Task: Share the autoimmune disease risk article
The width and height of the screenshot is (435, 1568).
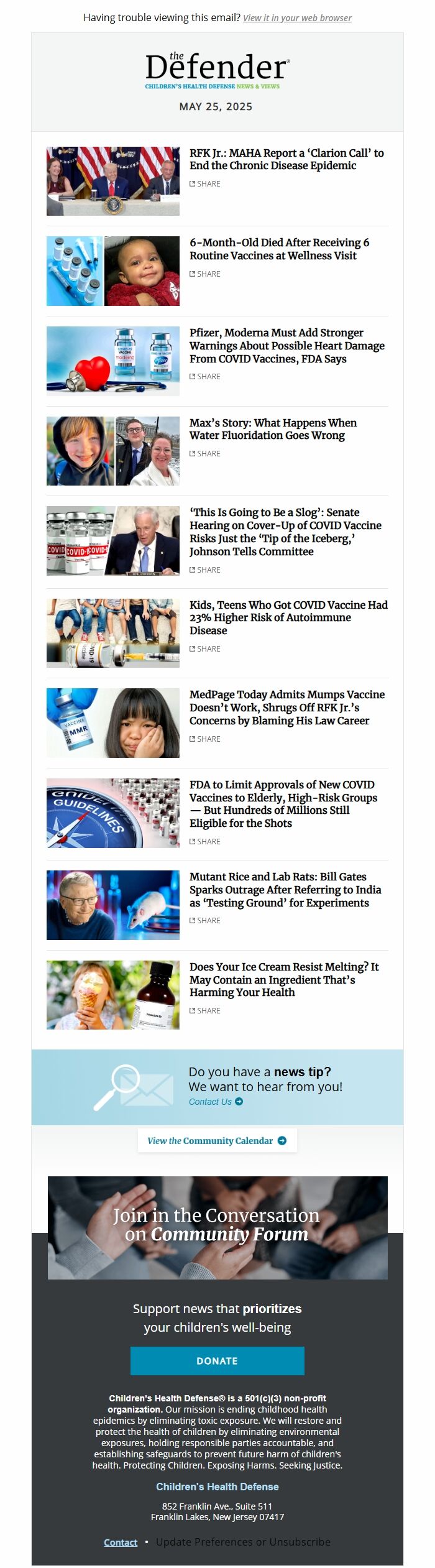Action: coord(205,649)
